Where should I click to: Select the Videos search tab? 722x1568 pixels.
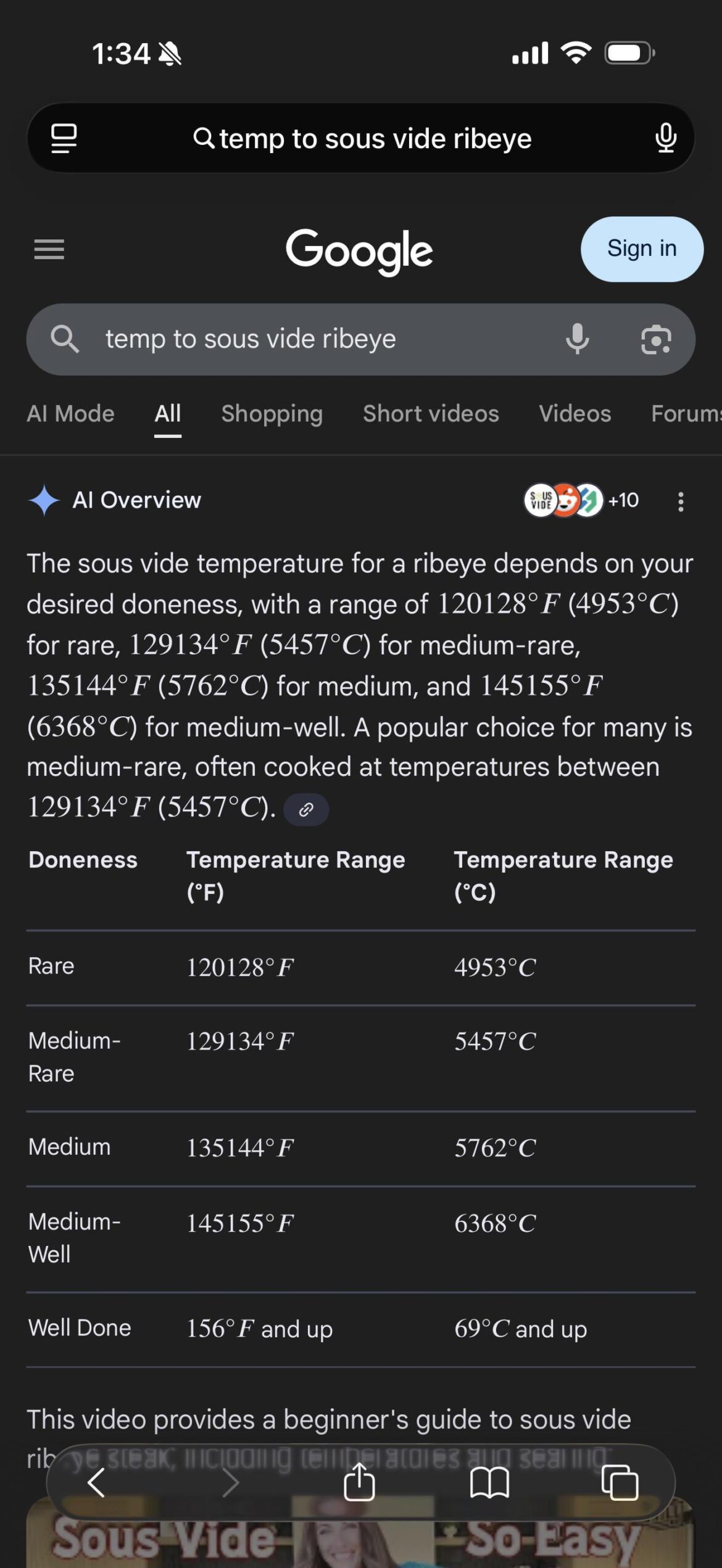point(574,414)
